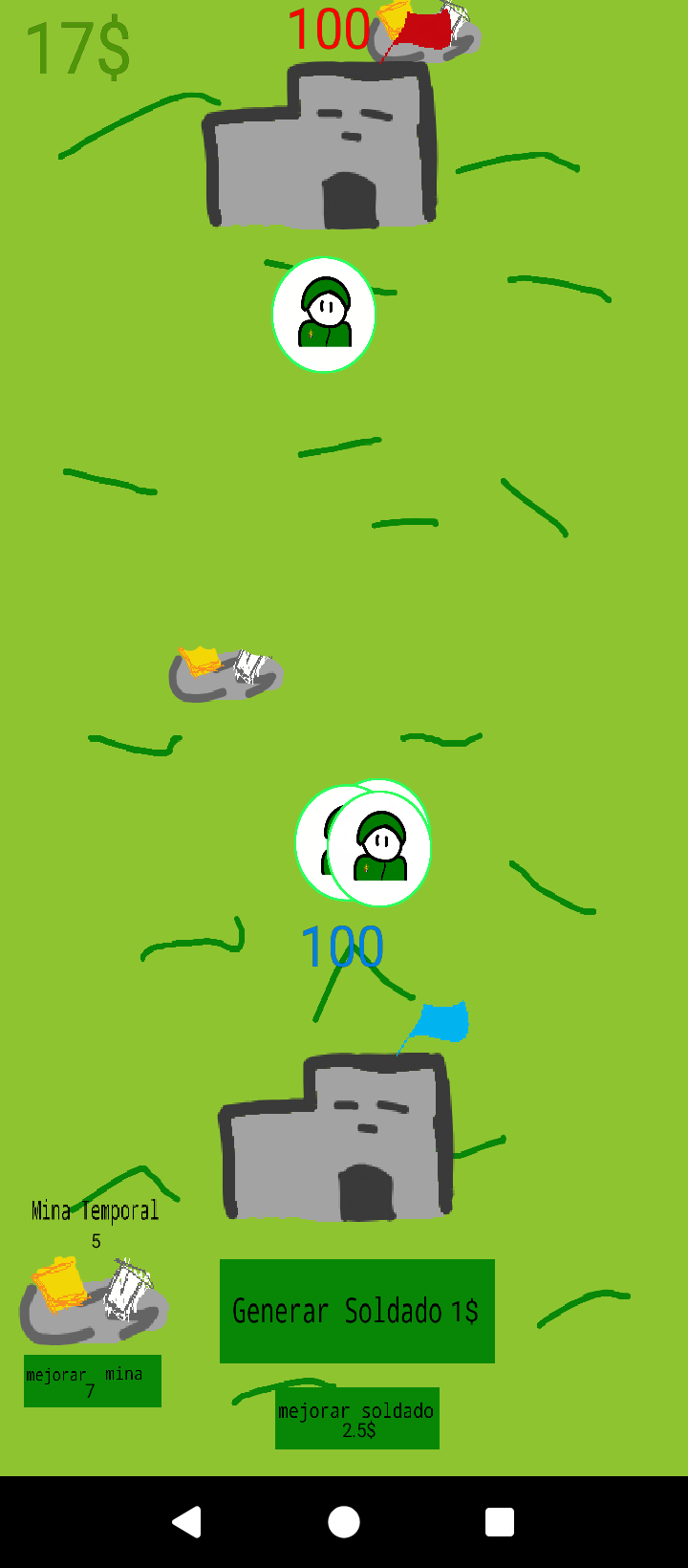Open recent apps overview
Screen dimensions: 688x1568
[500, 1521]
